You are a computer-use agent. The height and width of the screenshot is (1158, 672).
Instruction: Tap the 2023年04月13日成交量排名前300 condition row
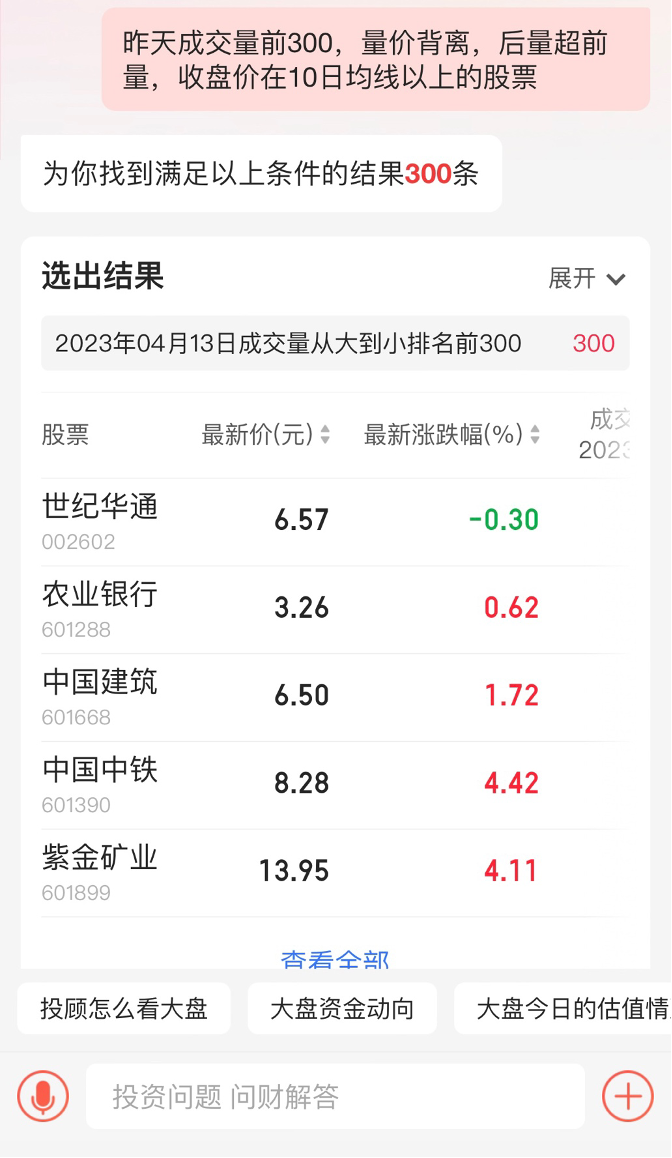tap(335, 343)
